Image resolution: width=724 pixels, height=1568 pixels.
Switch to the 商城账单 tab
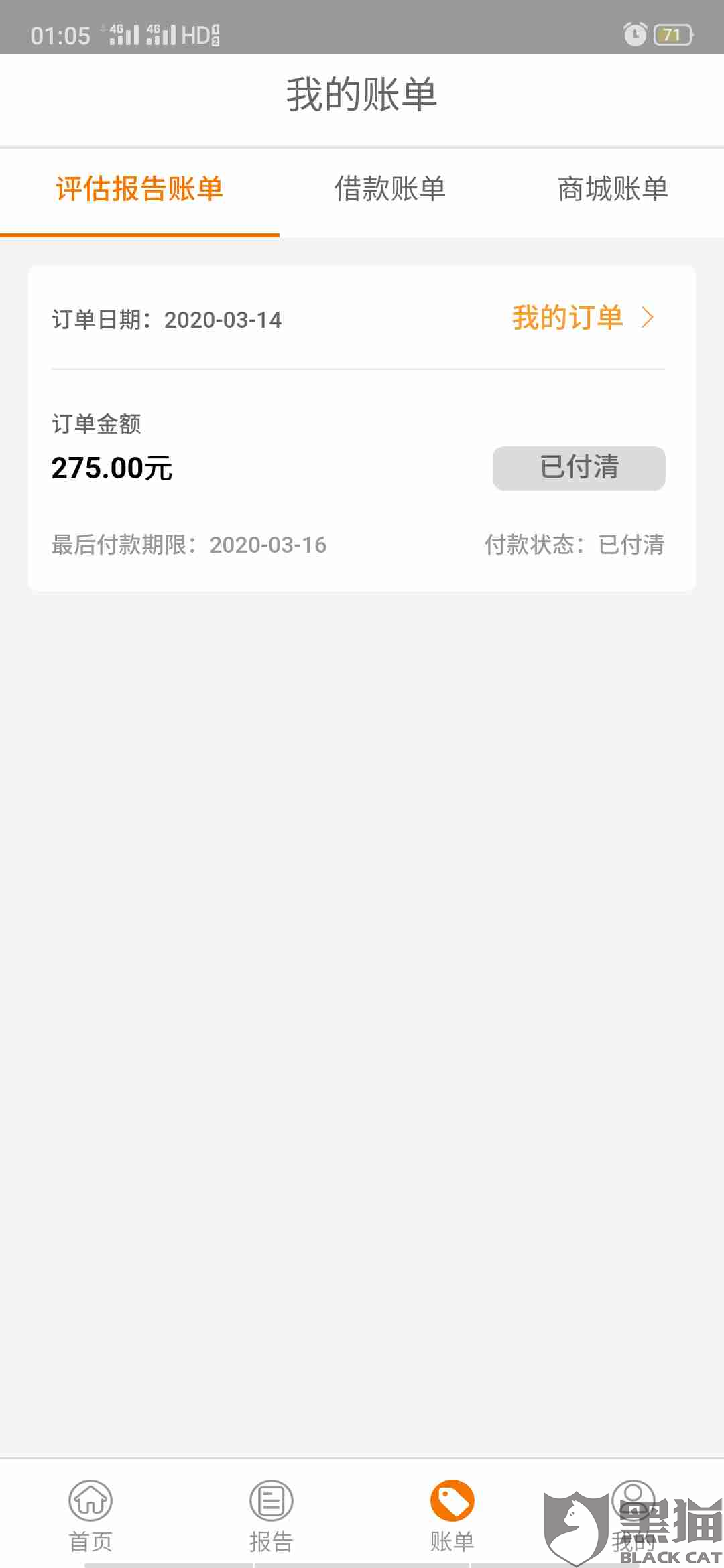pos(612,189)
